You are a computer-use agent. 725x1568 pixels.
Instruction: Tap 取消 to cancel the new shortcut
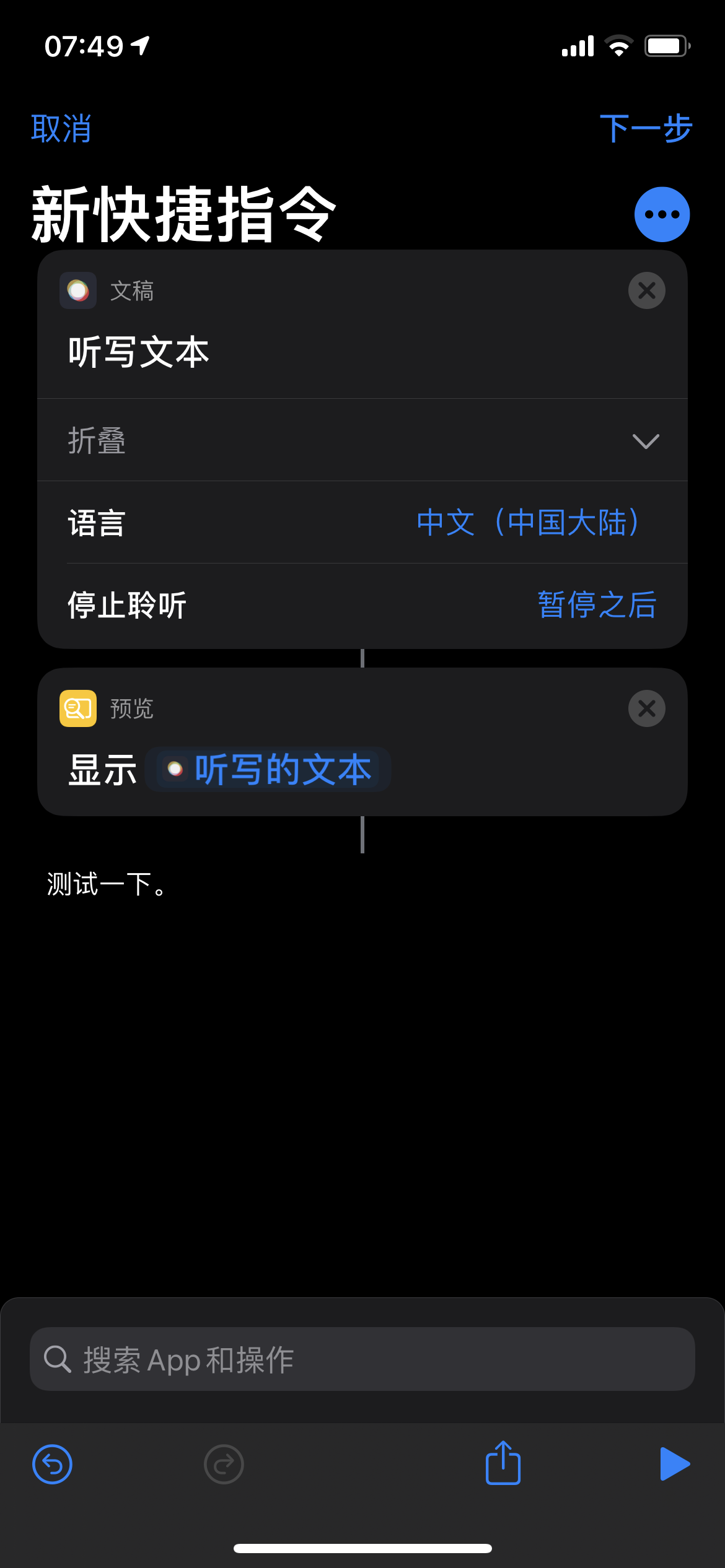[61, 129]
